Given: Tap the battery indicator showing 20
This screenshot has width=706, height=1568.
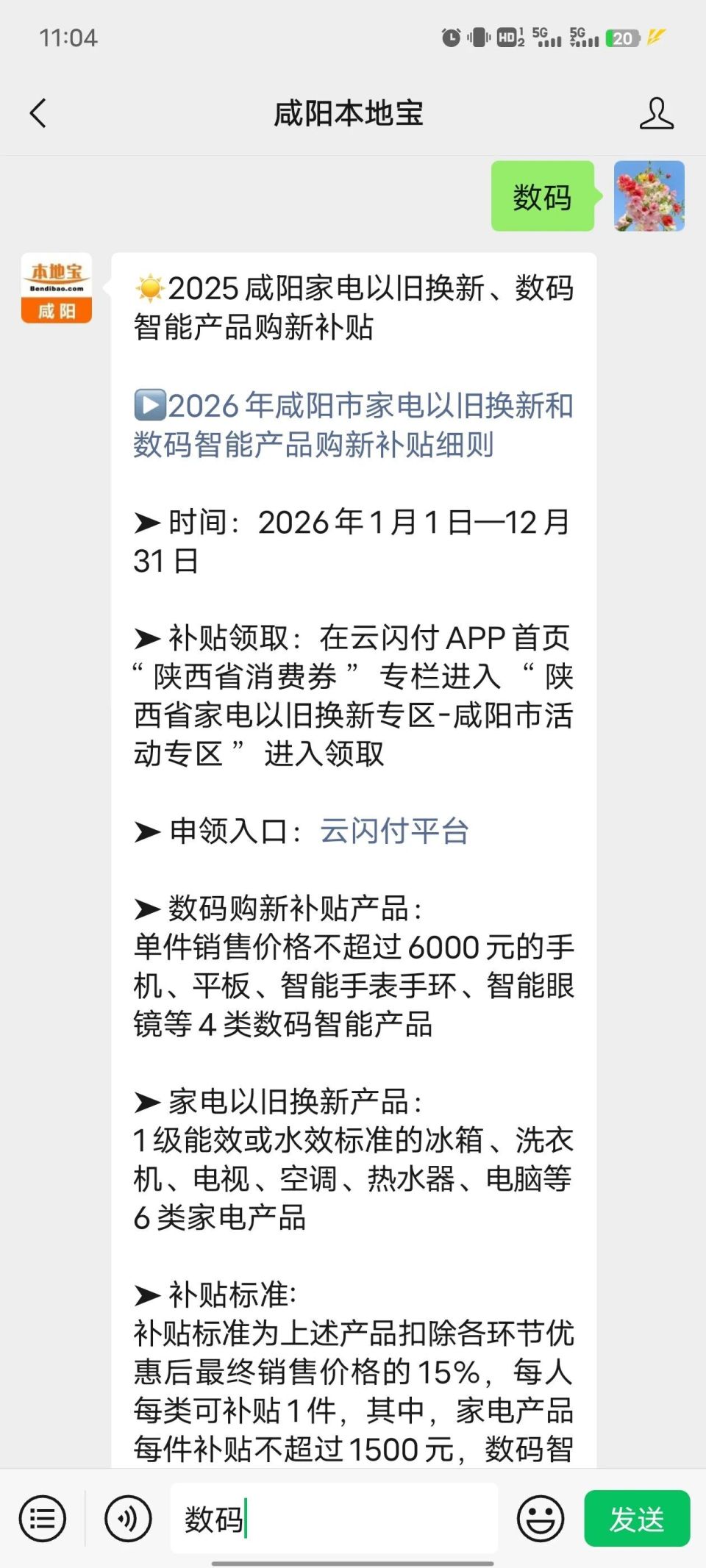Looking at the screenshot, I should click(621, 37).
